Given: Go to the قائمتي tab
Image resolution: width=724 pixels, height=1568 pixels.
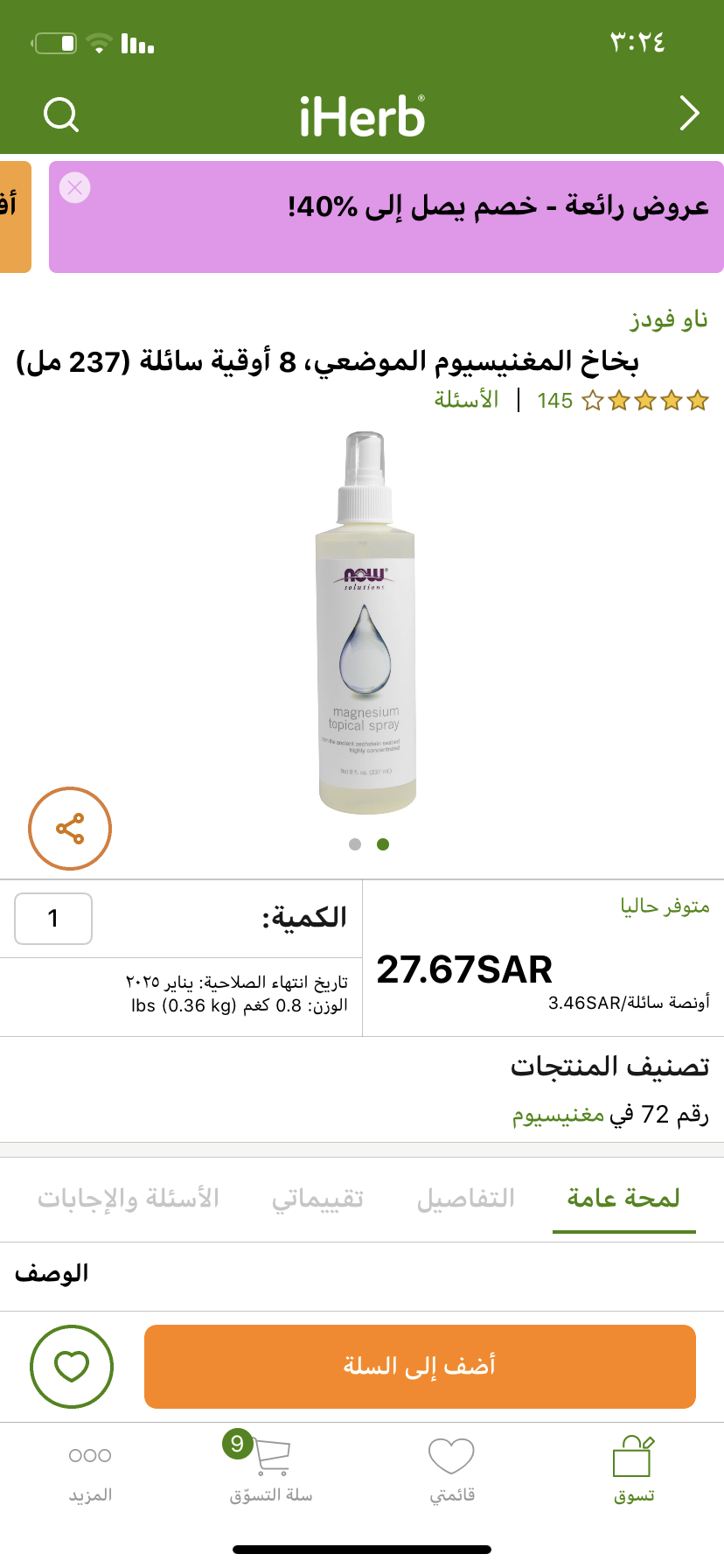Looking at the screenshot, I should coord(452,1468).
